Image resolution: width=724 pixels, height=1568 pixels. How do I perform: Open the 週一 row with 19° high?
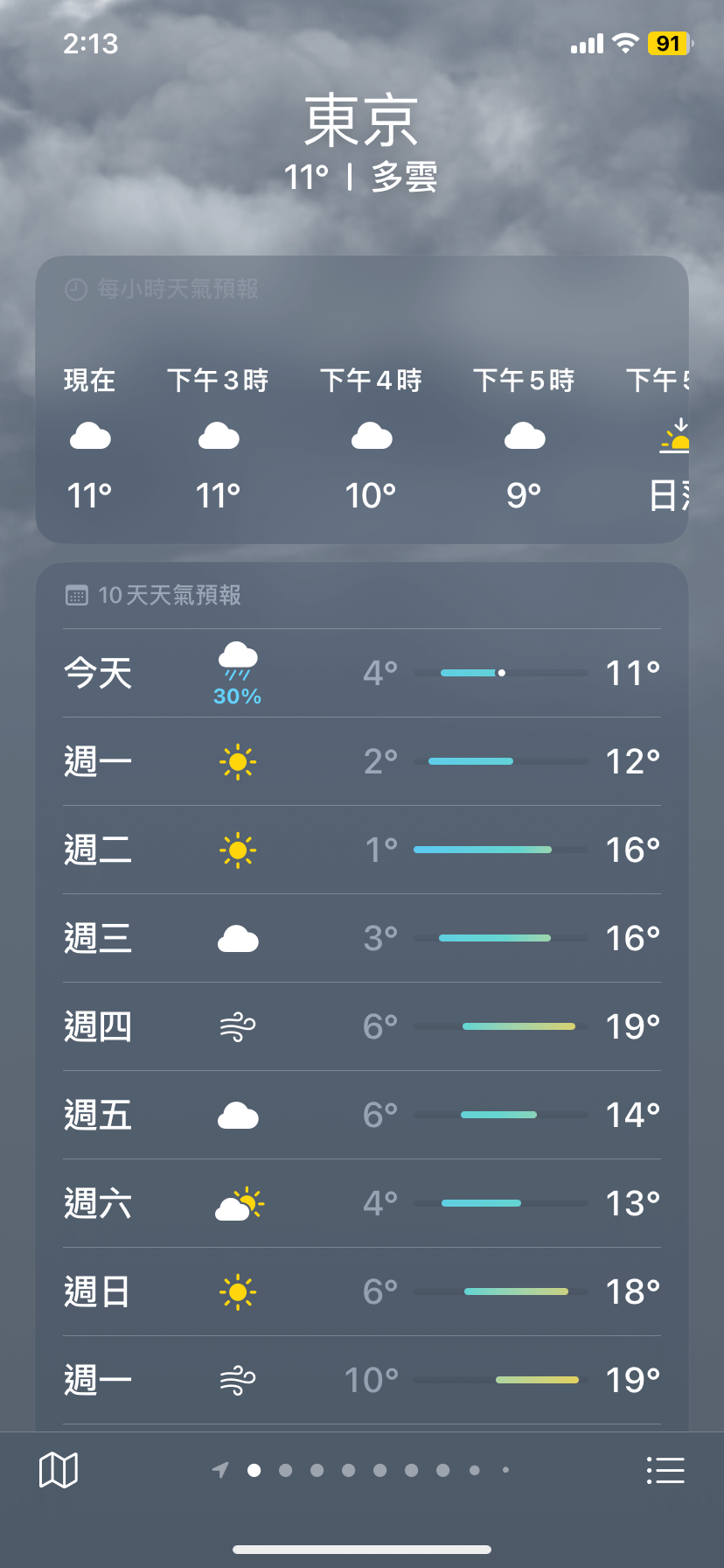(x=362, y=1380)
